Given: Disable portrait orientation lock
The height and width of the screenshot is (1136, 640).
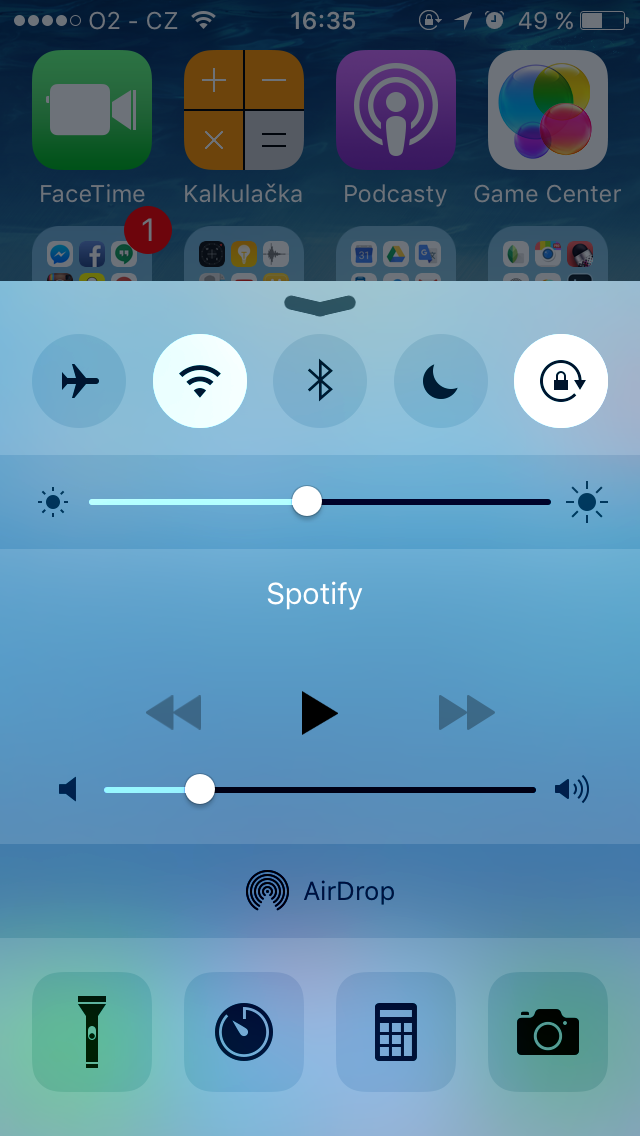Looking at the screenshot, I should 560,381.
